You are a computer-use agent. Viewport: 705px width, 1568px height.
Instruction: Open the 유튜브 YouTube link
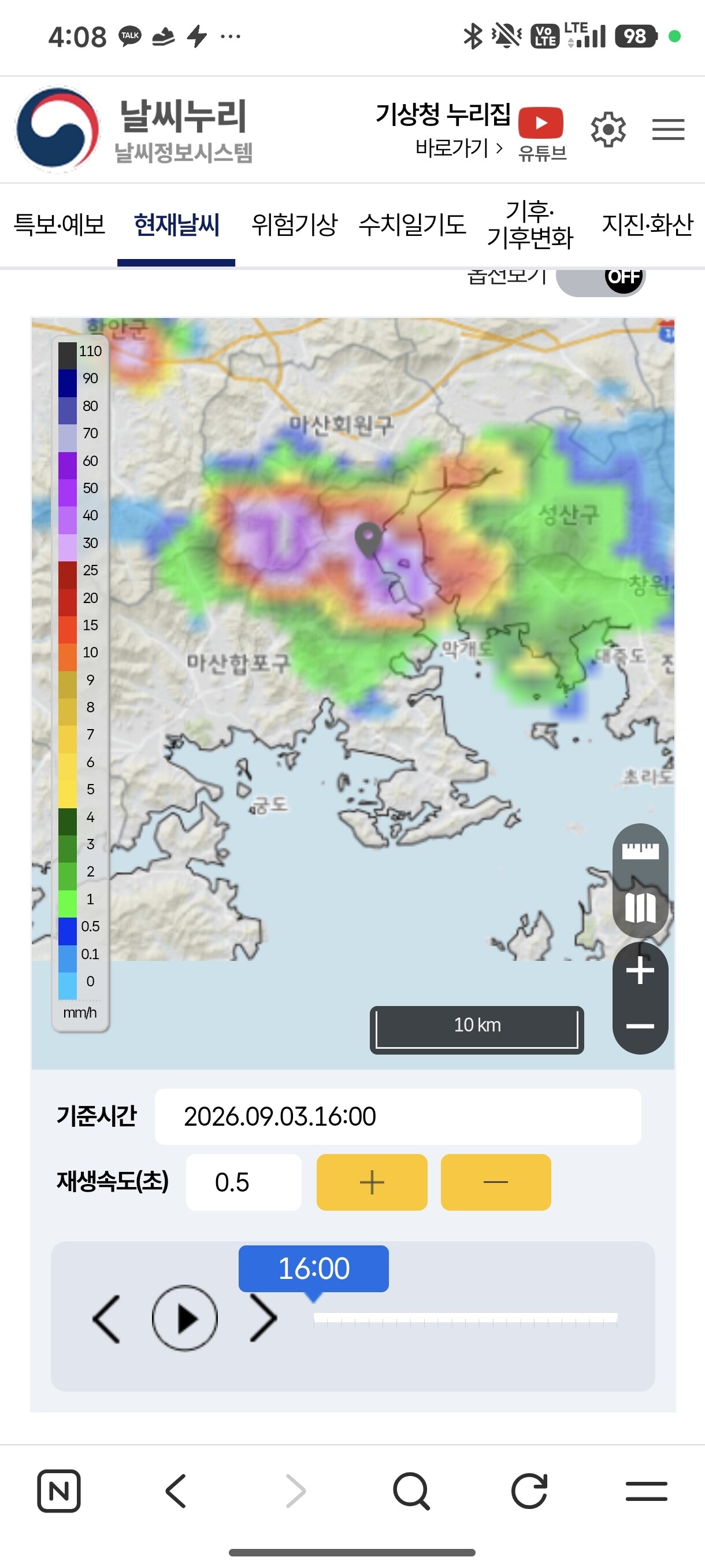(541, 134)
